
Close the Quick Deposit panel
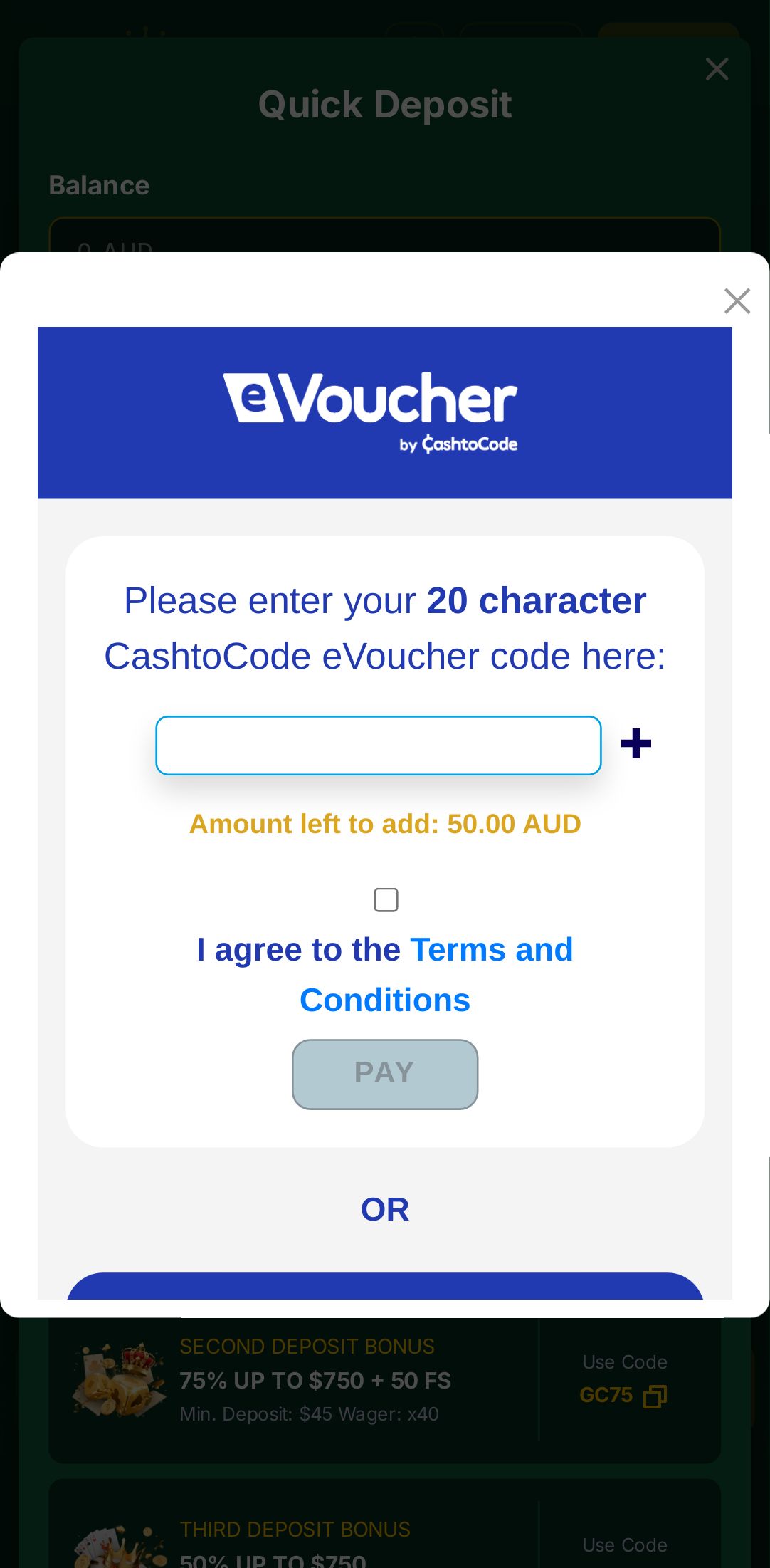[717, 70]
